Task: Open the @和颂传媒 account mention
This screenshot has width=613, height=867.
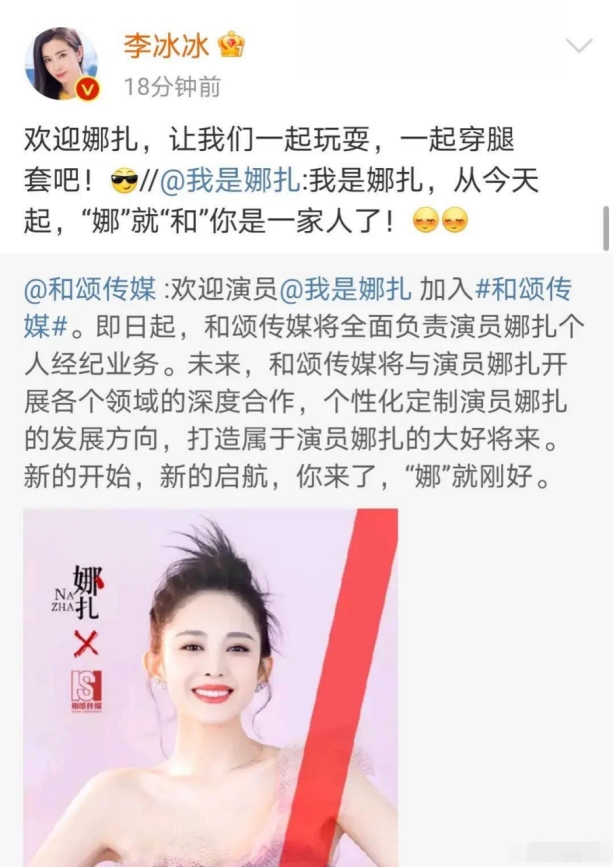Action: coord(90,290)
